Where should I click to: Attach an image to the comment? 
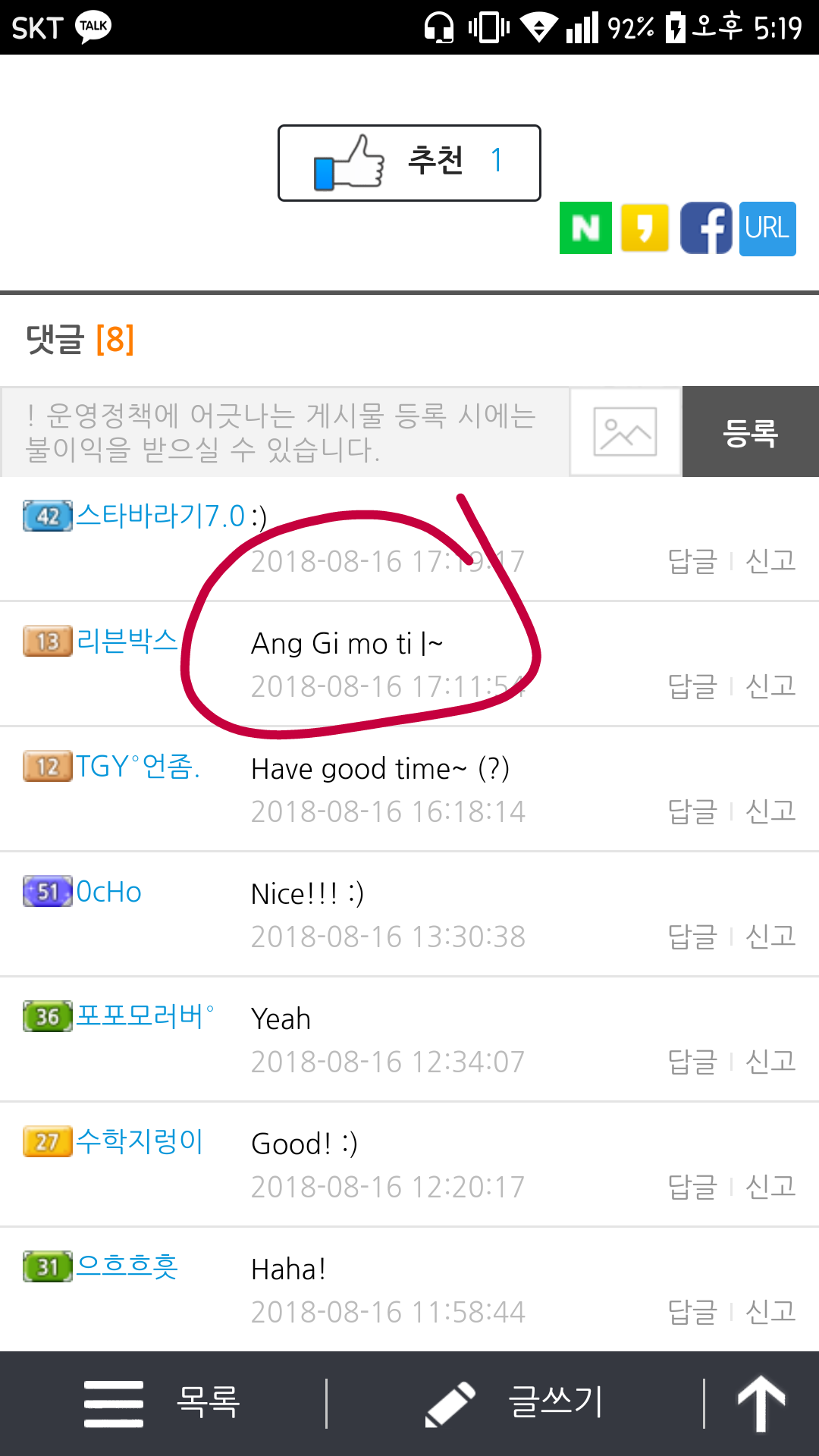click(626, 431)
